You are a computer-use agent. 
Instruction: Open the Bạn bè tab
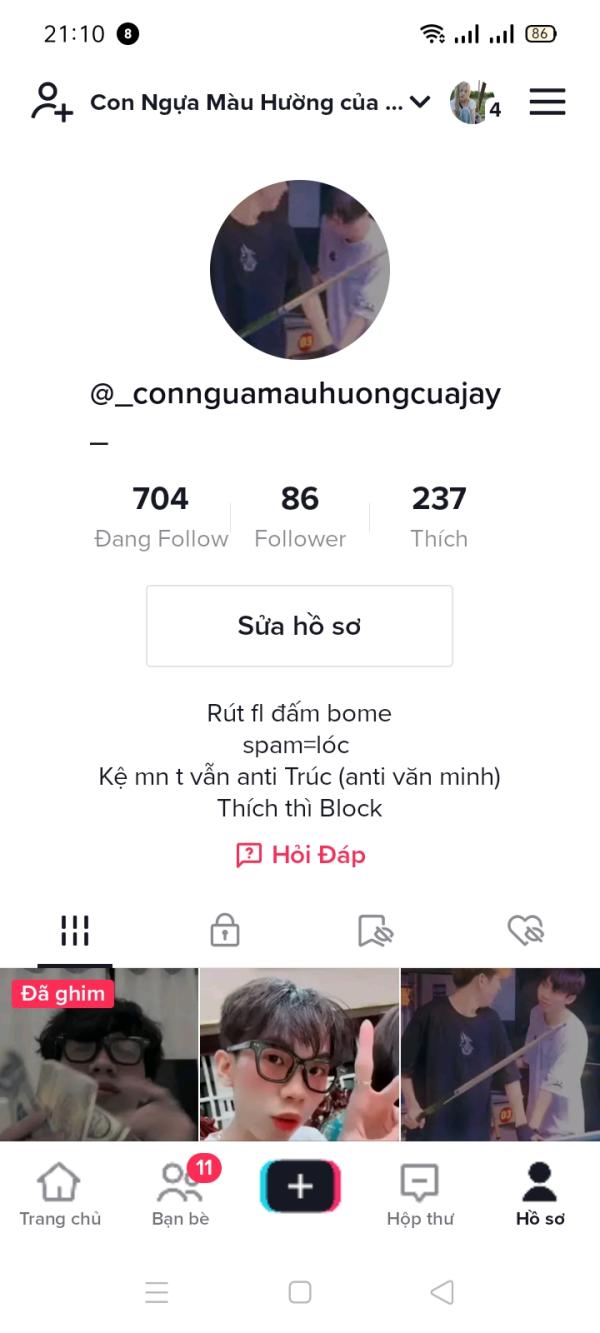point(180,1195)
